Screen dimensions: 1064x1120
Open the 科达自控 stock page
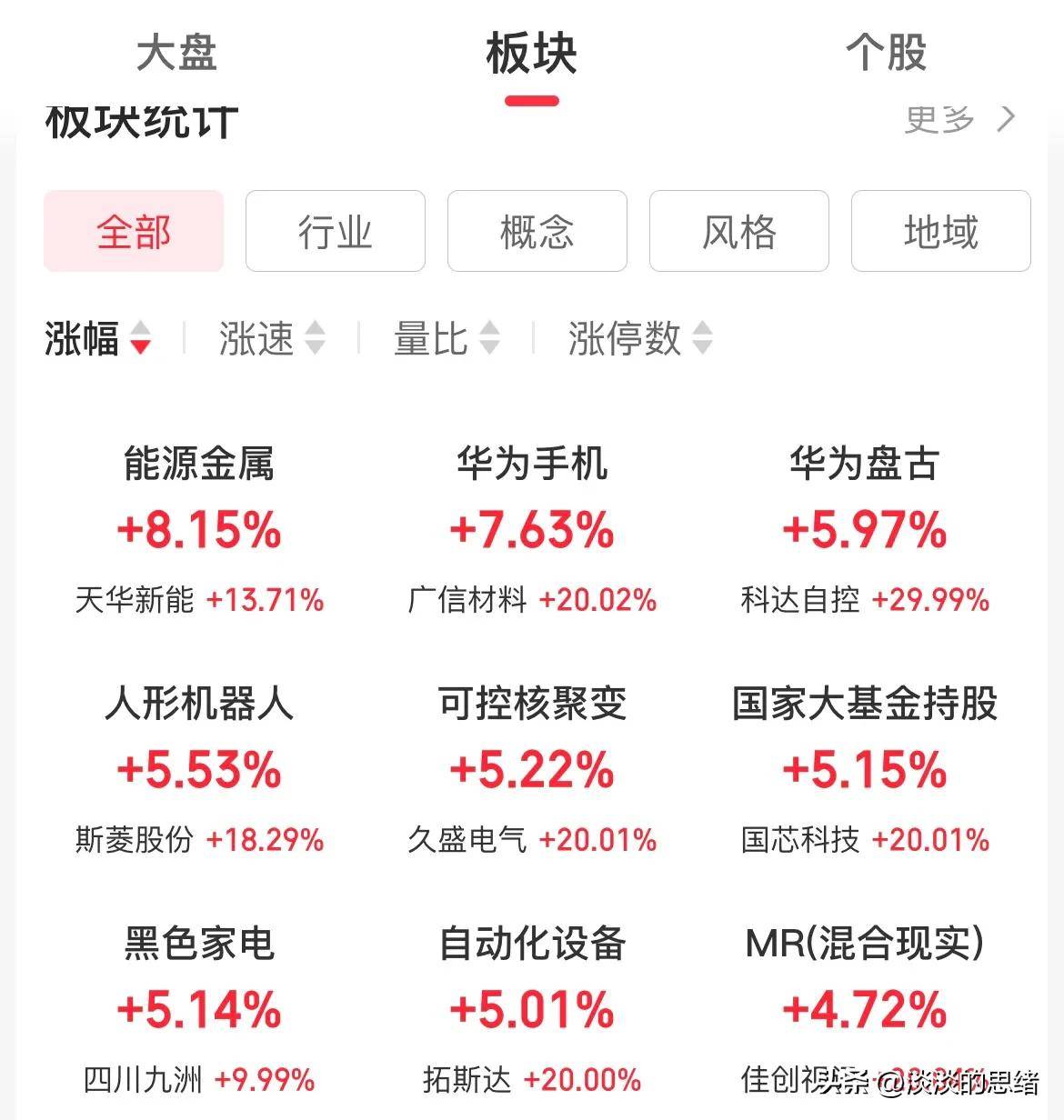click(798, 600)
